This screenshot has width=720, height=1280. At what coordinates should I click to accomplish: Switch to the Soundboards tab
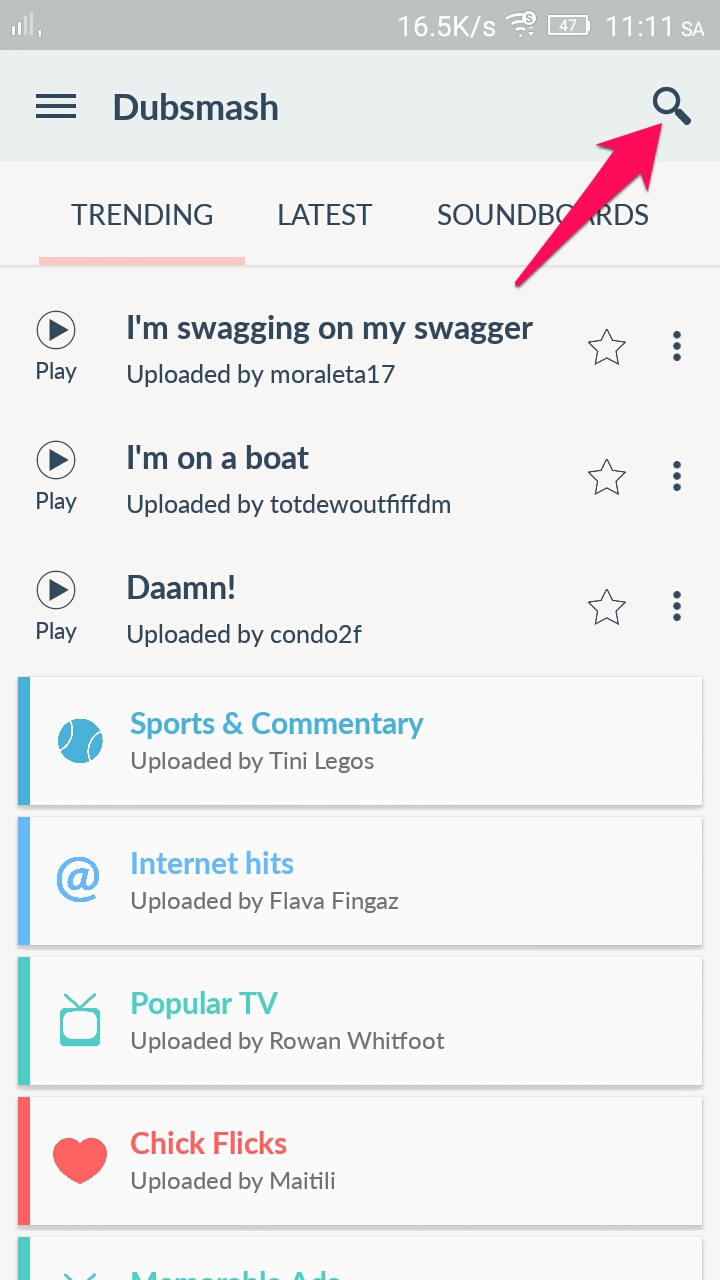click(x=543, y=215)
